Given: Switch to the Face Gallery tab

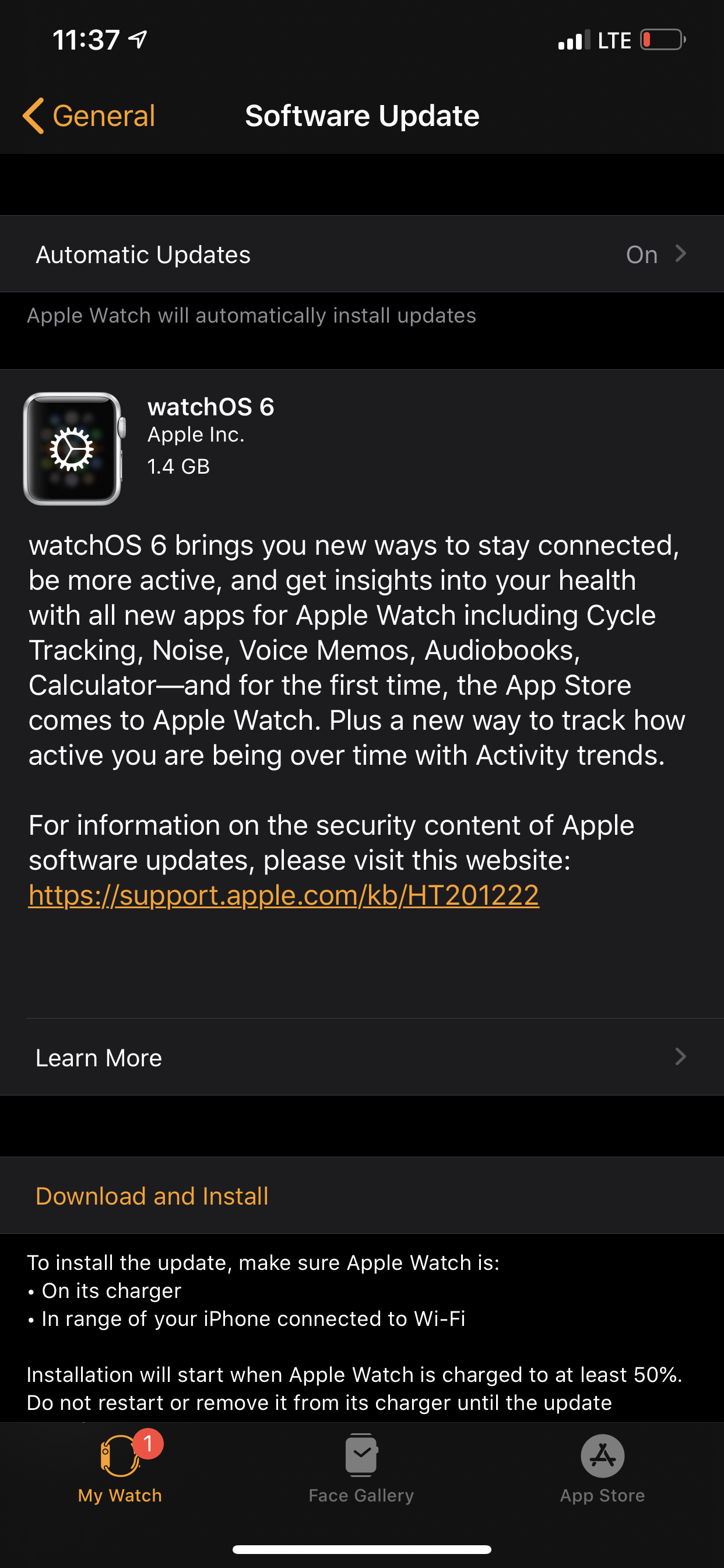Looking at the screenshot, I should point(361,1467).
